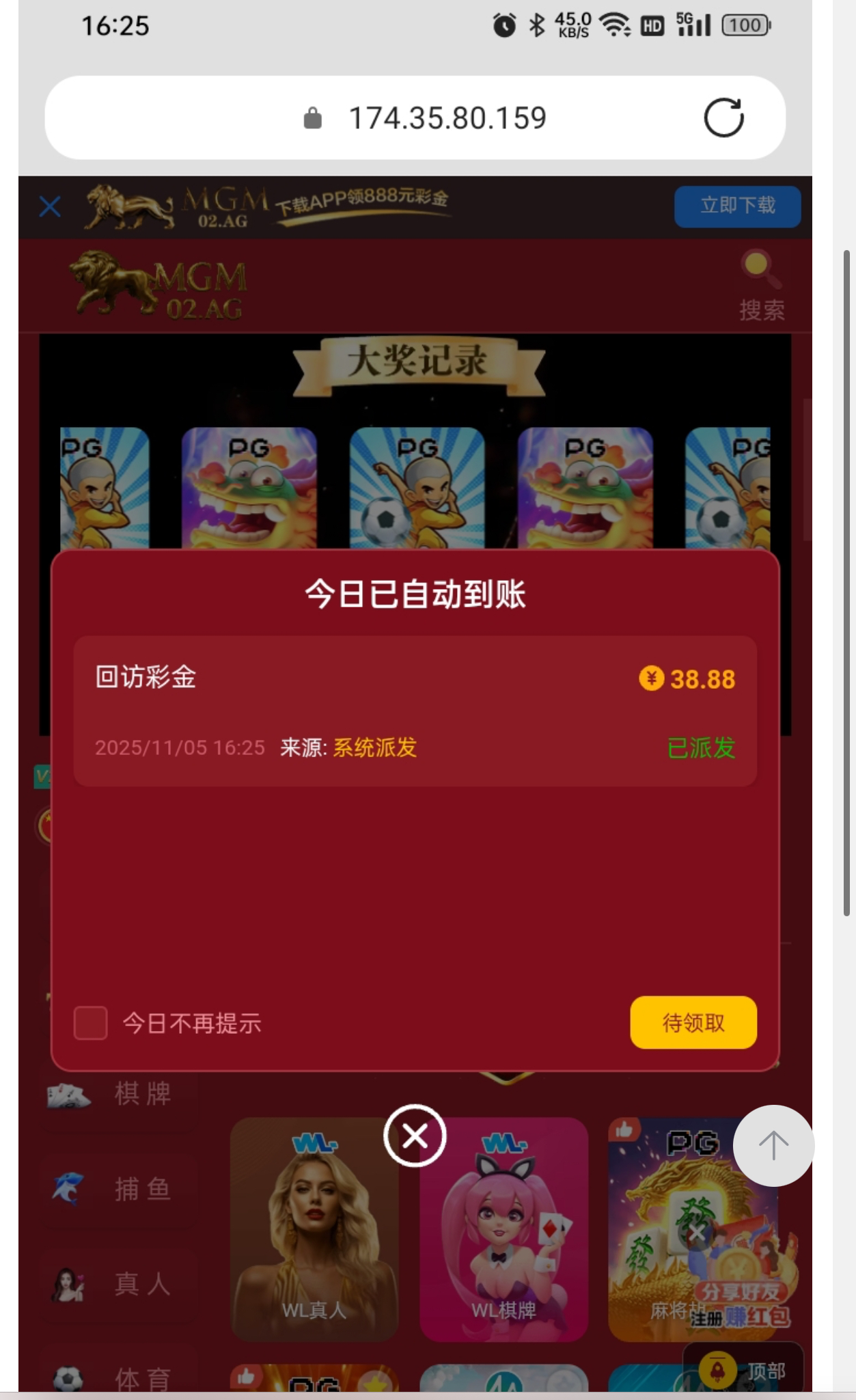856x1400 pixels.
Task: Open the WL棋牌 game card
Action: point(503,1230)
